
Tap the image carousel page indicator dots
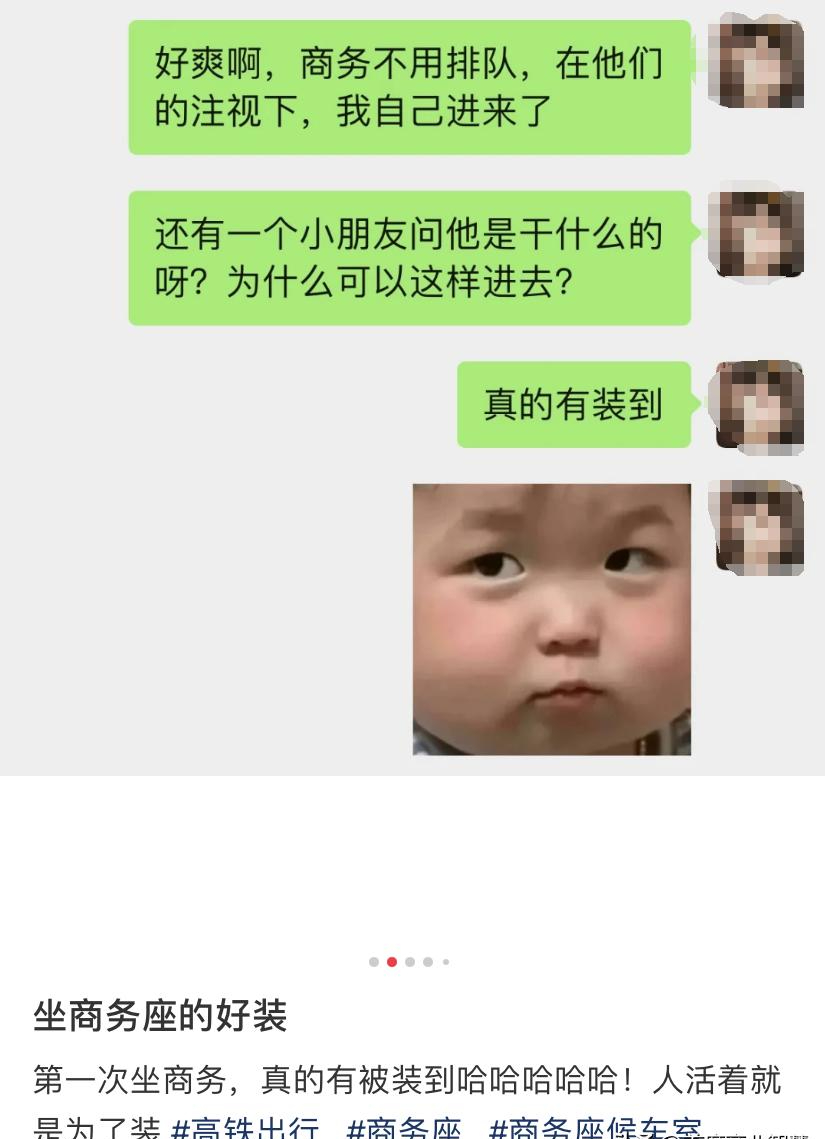click(x=410, y=962)
